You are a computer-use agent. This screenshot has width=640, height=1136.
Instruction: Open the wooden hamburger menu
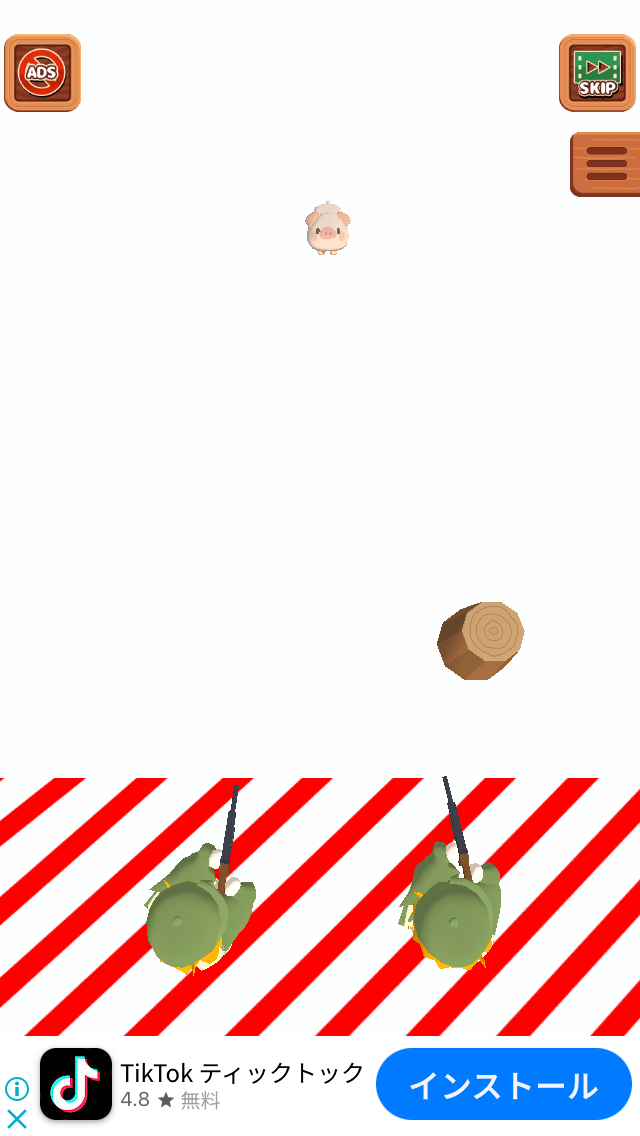tap(606, 164)
